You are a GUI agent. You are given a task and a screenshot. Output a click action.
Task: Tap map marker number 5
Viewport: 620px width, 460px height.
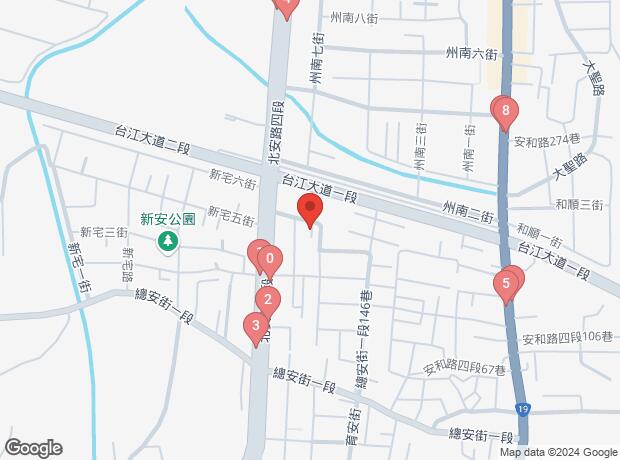click(x=506, y=284)
